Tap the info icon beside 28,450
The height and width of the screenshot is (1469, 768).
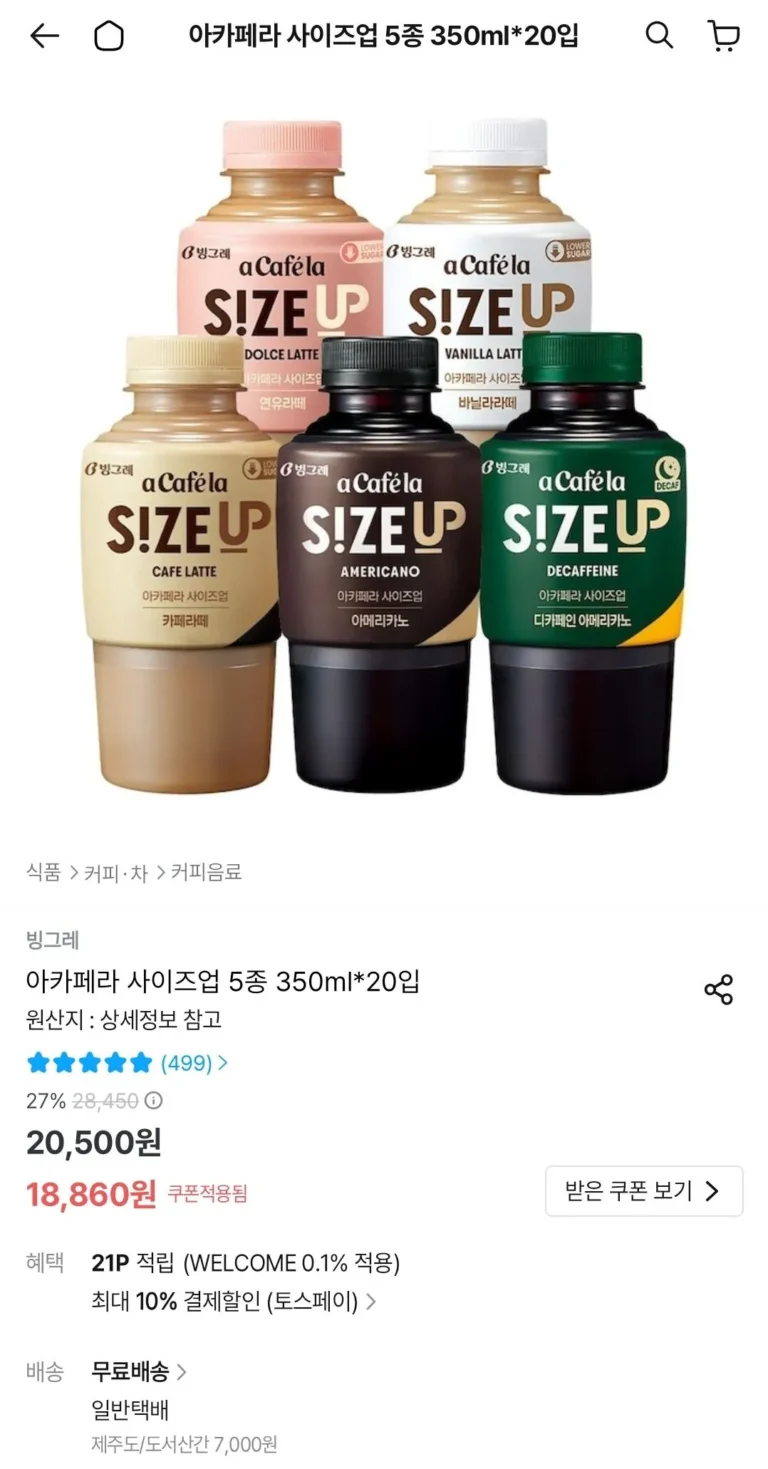coord(153,1101)
